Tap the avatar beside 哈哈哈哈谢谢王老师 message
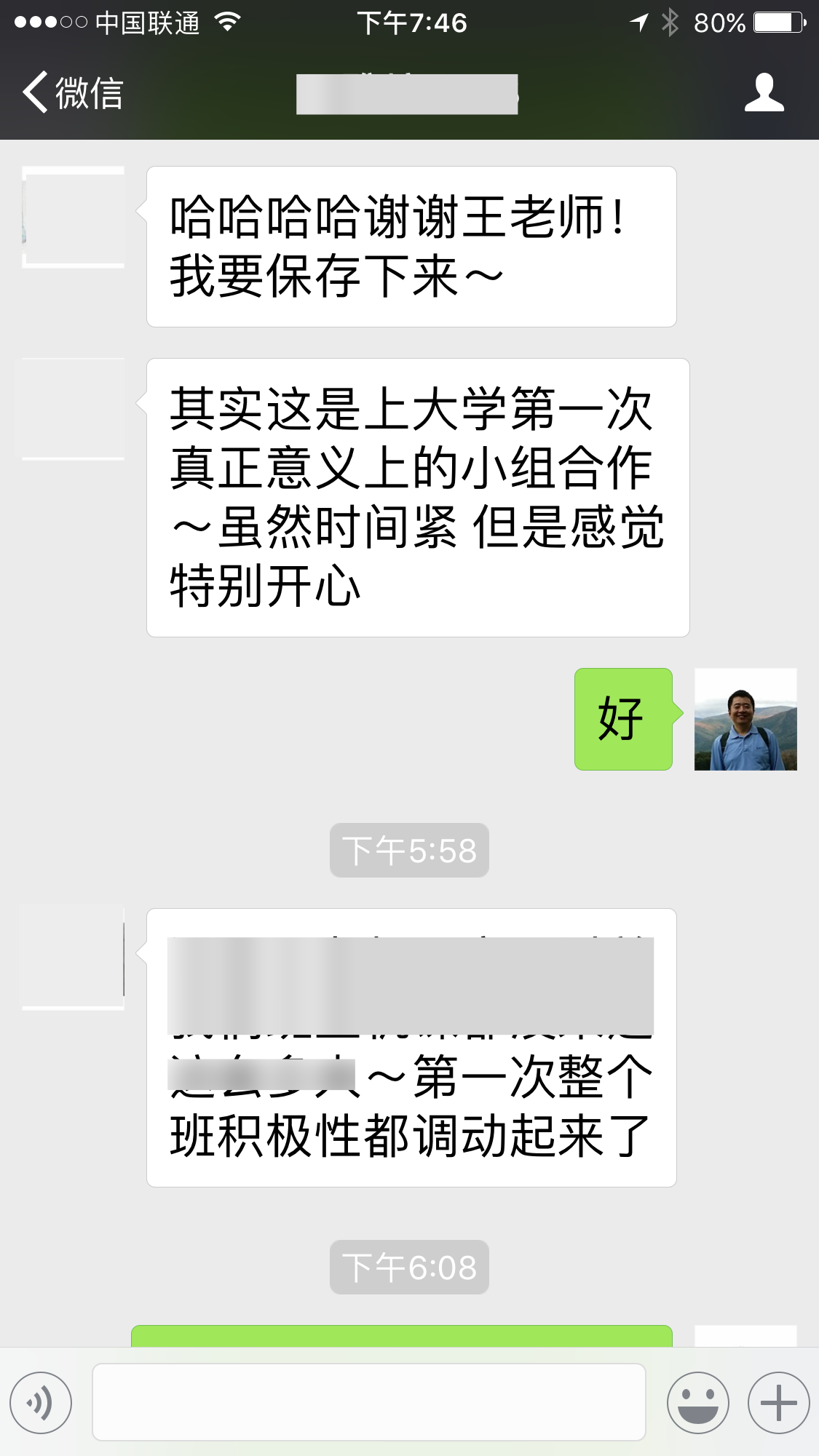This screenshot has width=819, height=1456. click(x=73, y=217)
